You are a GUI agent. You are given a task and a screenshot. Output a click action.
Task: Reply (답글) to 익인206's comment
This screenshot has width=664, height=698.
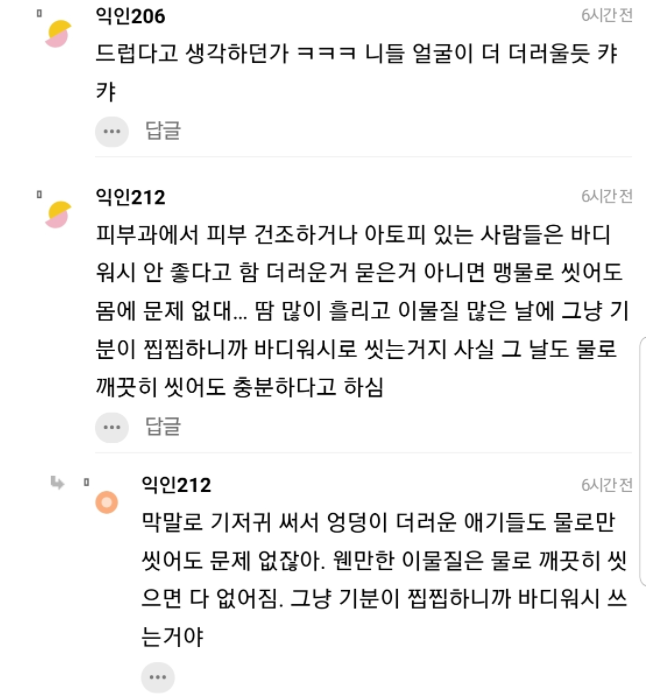pyautogui.click(x=163, y=130)
